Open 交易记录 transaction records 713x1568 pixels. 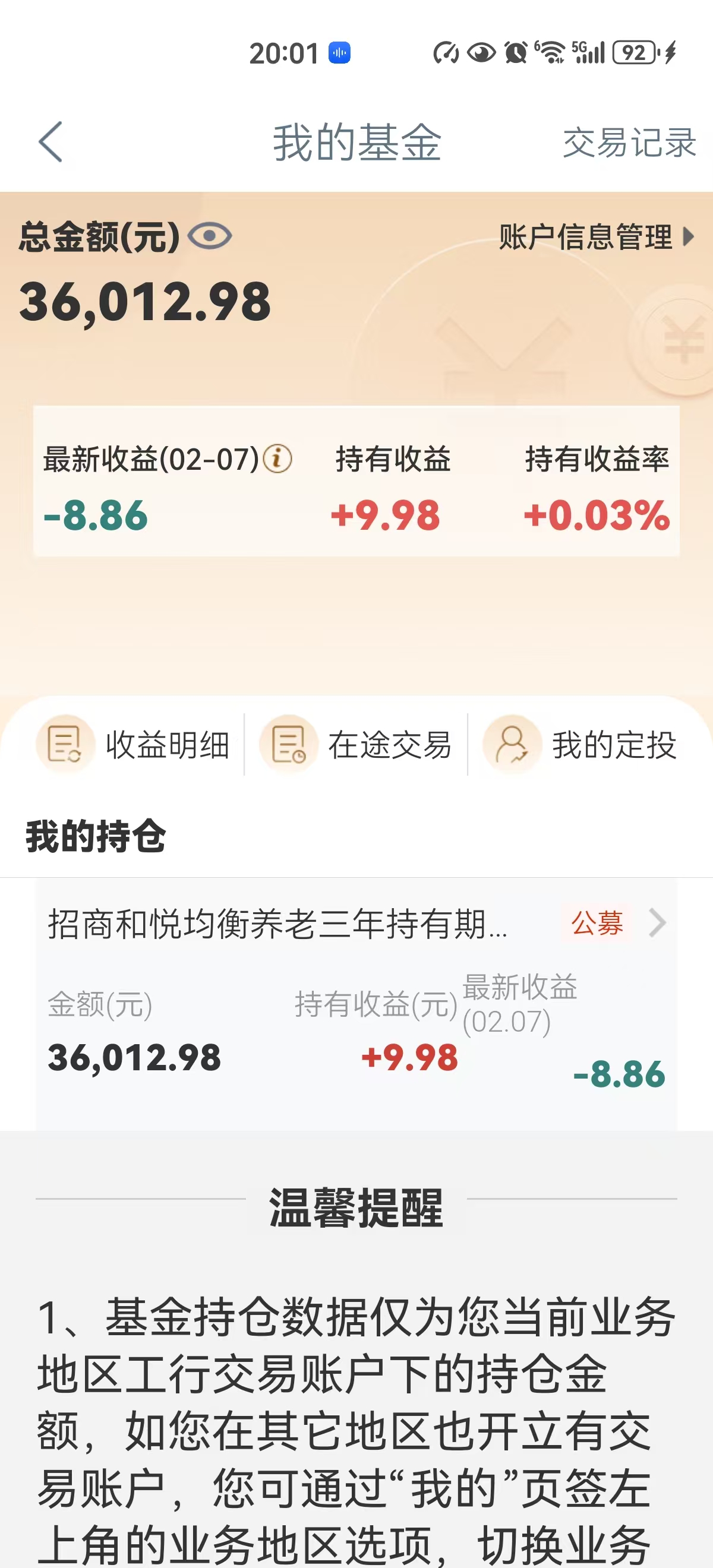point(629,143)
